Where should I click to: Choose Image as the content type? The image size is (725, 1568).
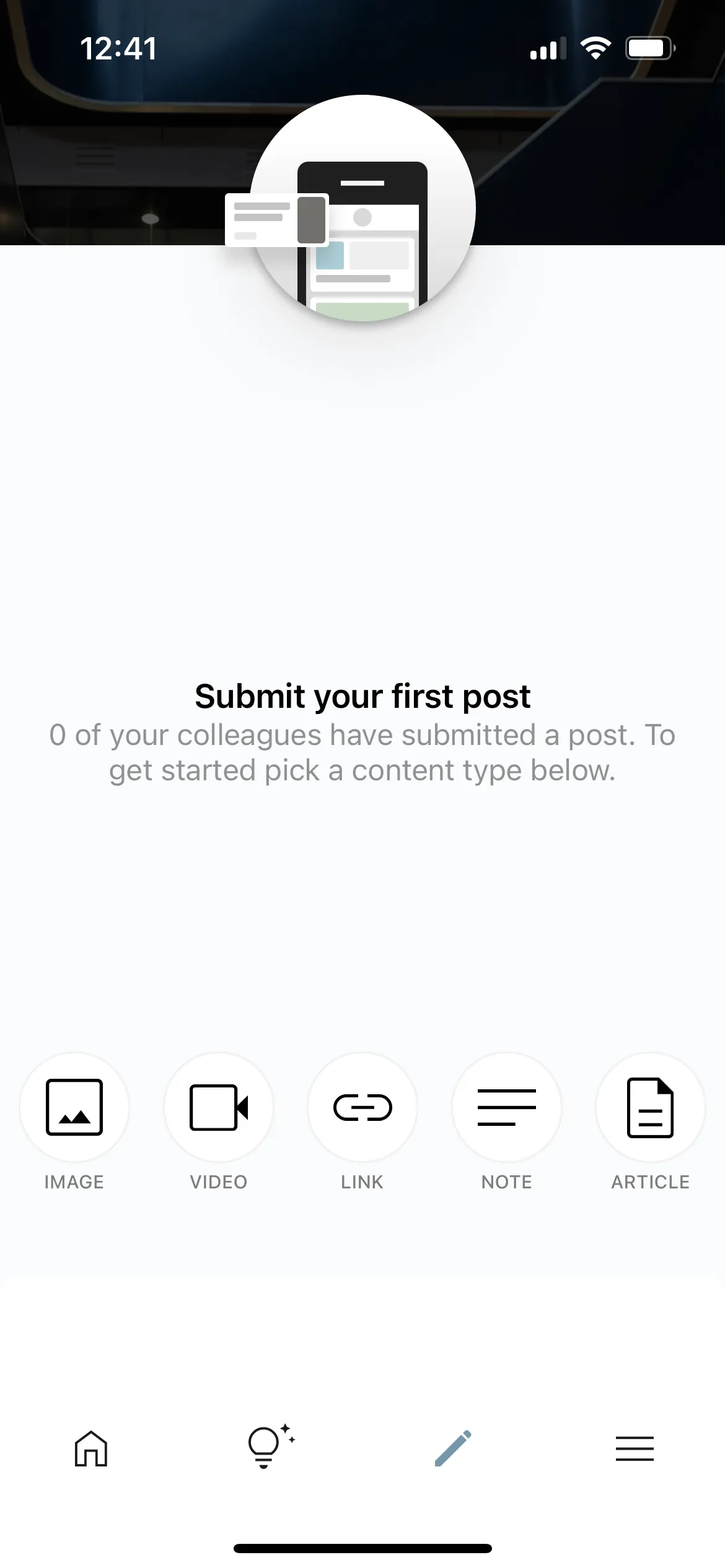point(74,1107)
